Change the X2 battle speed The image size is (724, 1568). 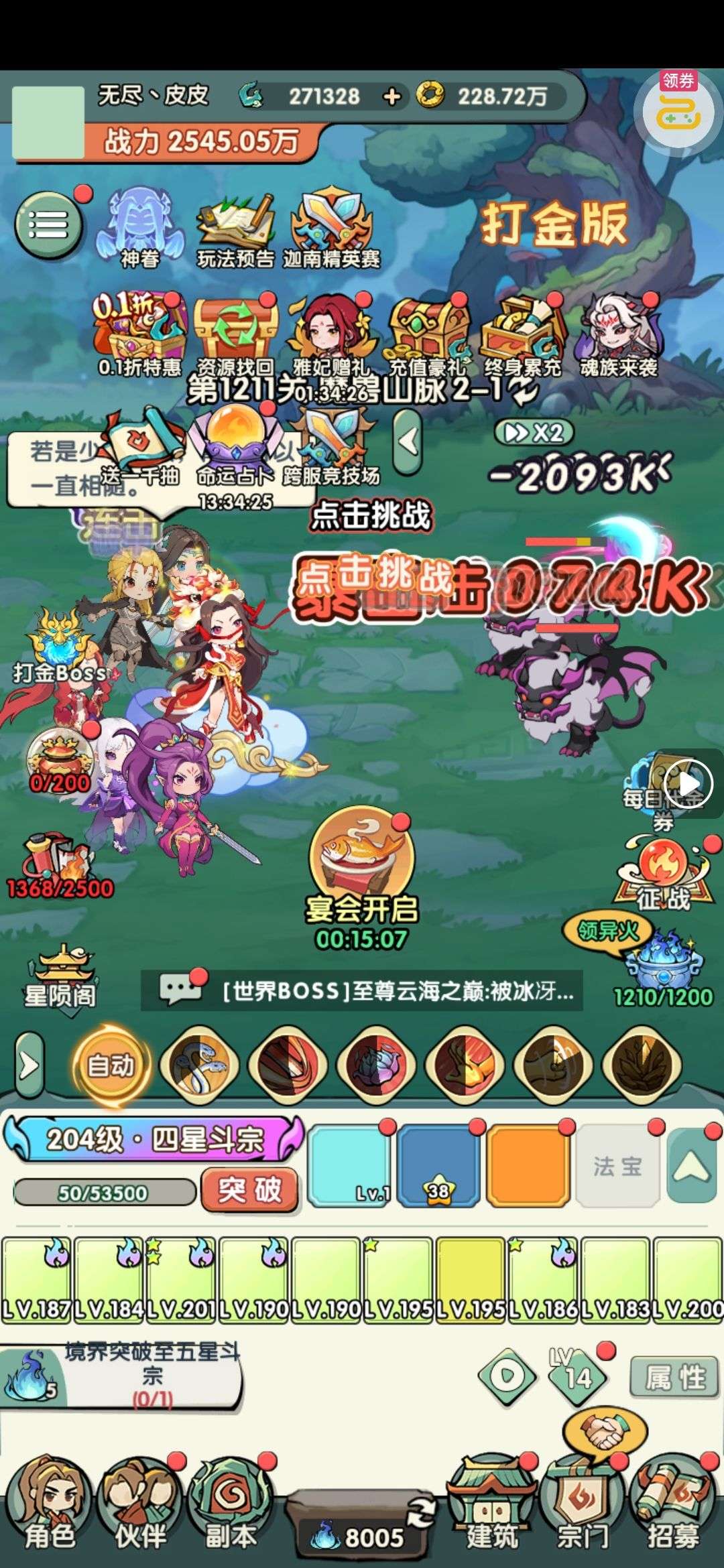[534, 433]
